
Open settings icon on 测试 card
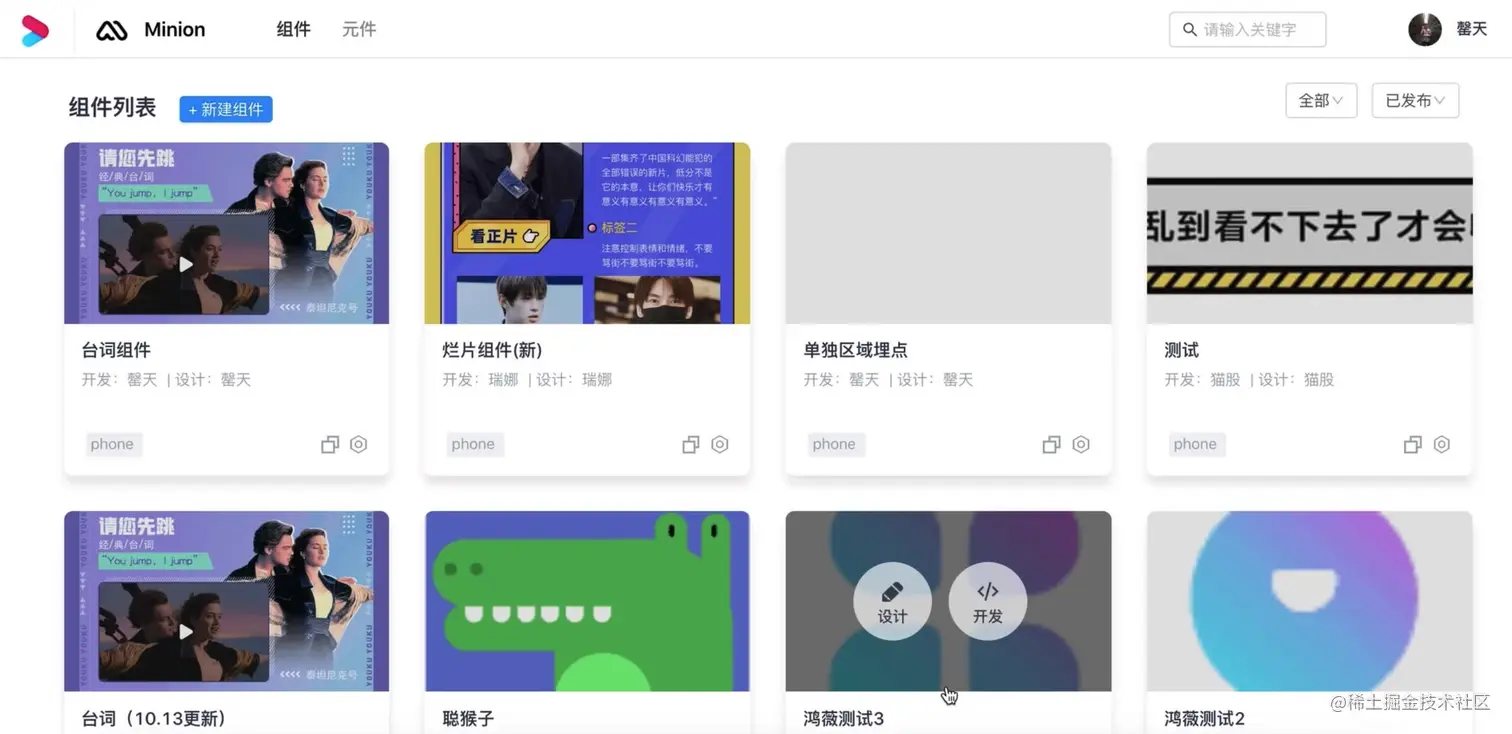pos(1441,445)
